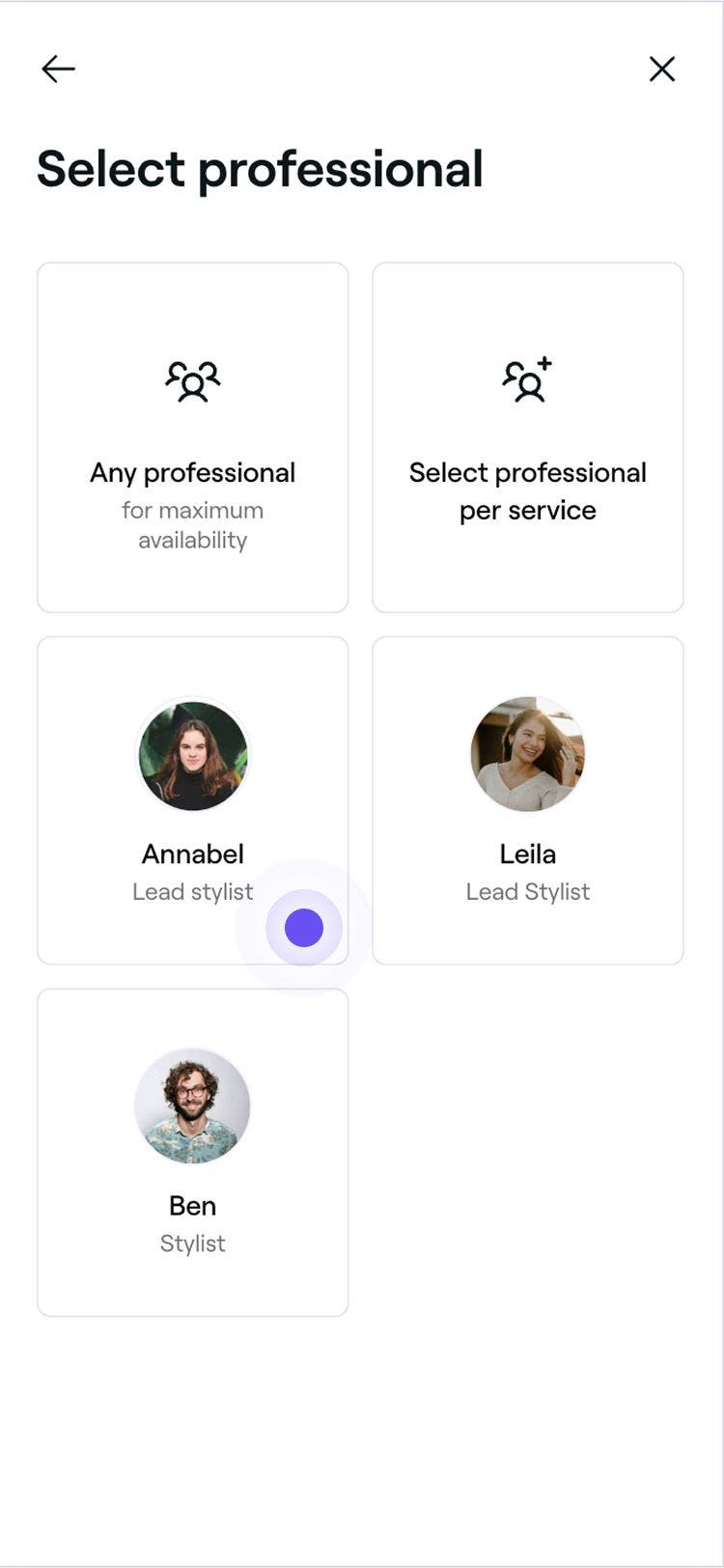The width and height of the screenshot is (724, 1568).
Task: Click the Ben name label
Action: (x=192, y=1205)
